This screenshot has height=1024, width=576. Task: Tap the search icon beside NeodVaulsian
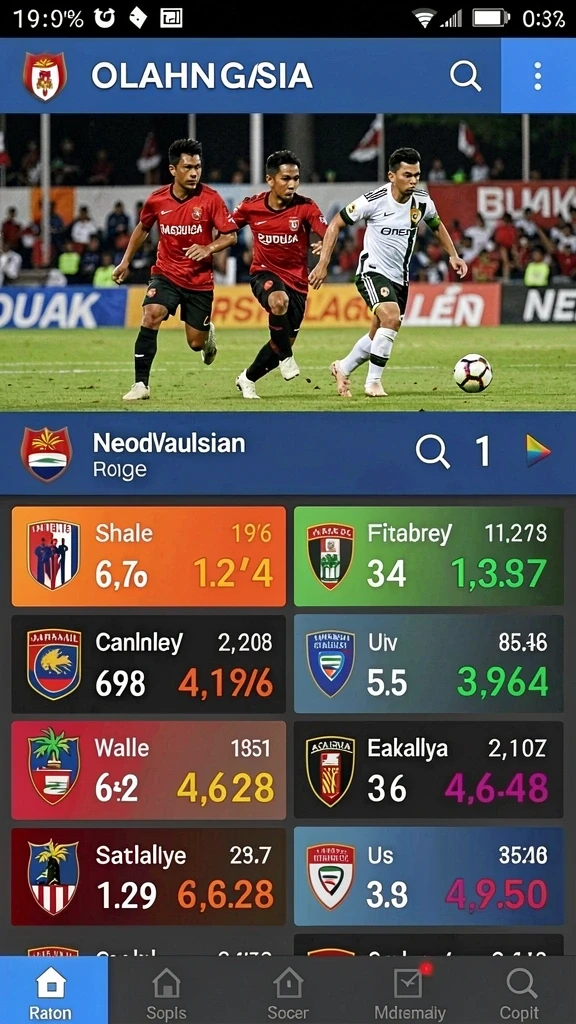click(432, 452)
